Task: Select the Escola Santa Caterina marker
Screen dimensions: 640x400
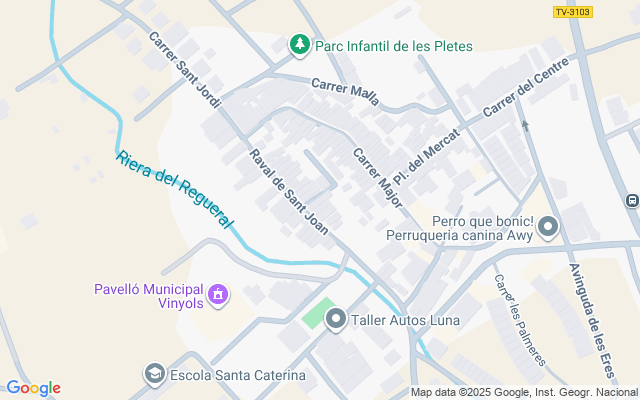Action: coord(154,375)
